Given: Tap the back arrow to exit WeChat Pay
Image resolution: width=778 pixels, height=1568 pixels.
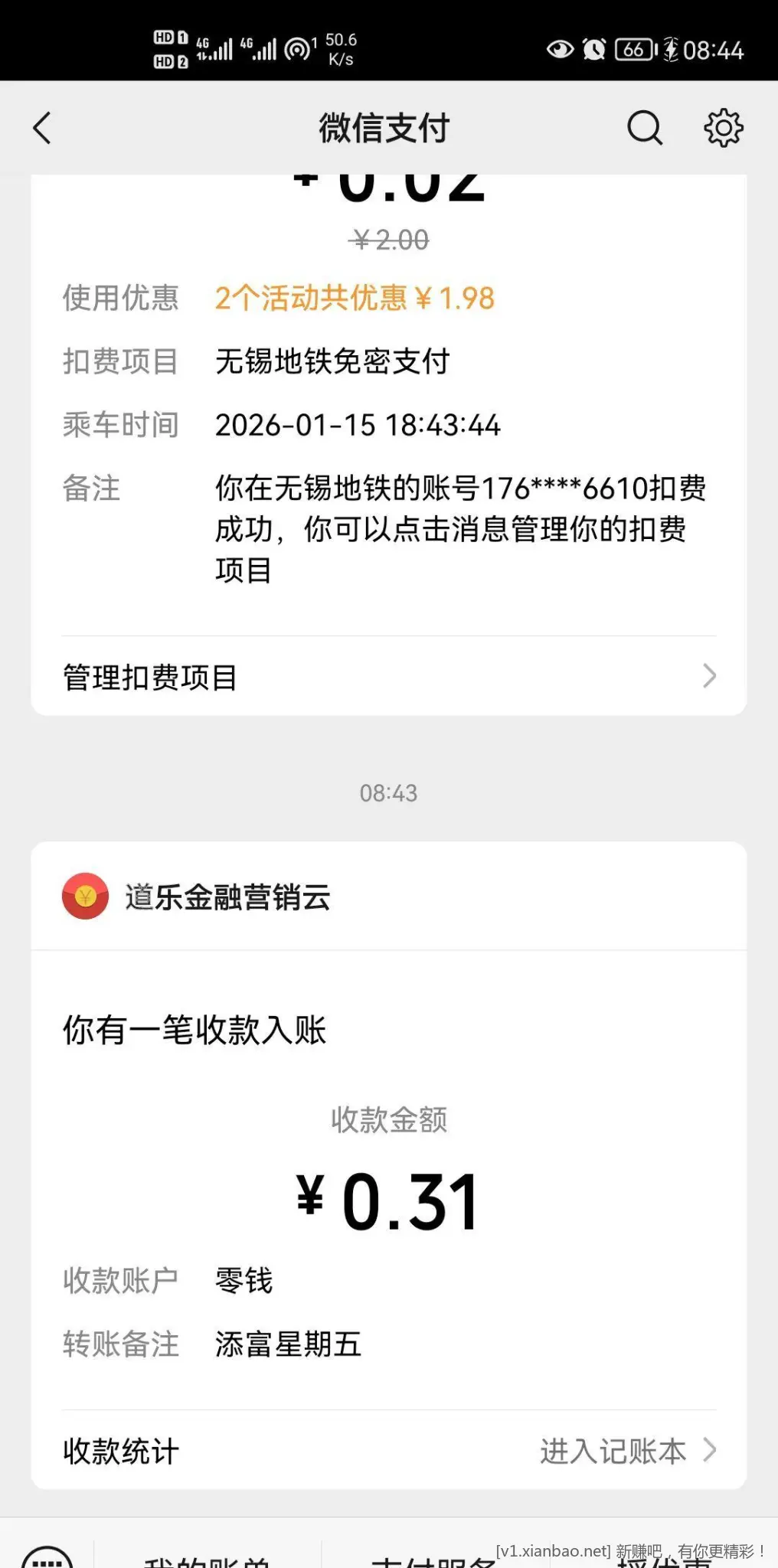Looking at the screenshot, I should point(44,129).
